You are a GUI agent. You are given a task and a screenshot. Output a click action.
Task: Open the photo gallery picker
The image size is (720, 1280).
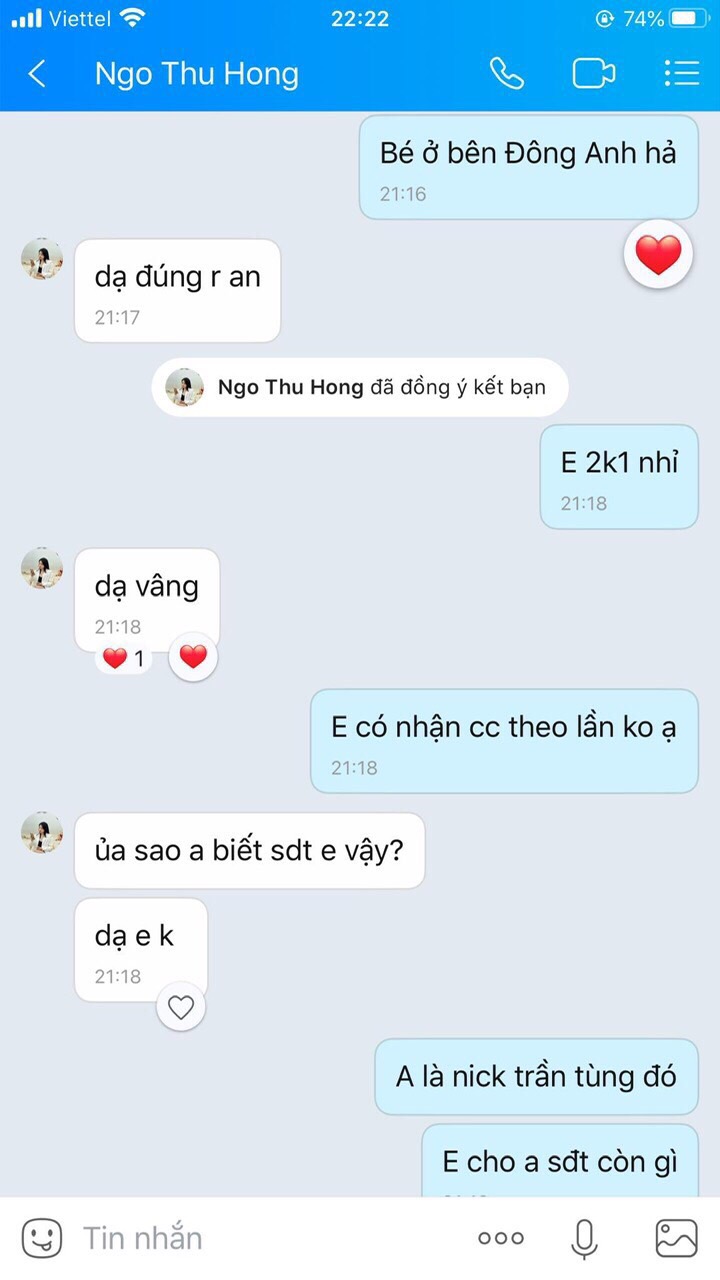click(676, 1238)
